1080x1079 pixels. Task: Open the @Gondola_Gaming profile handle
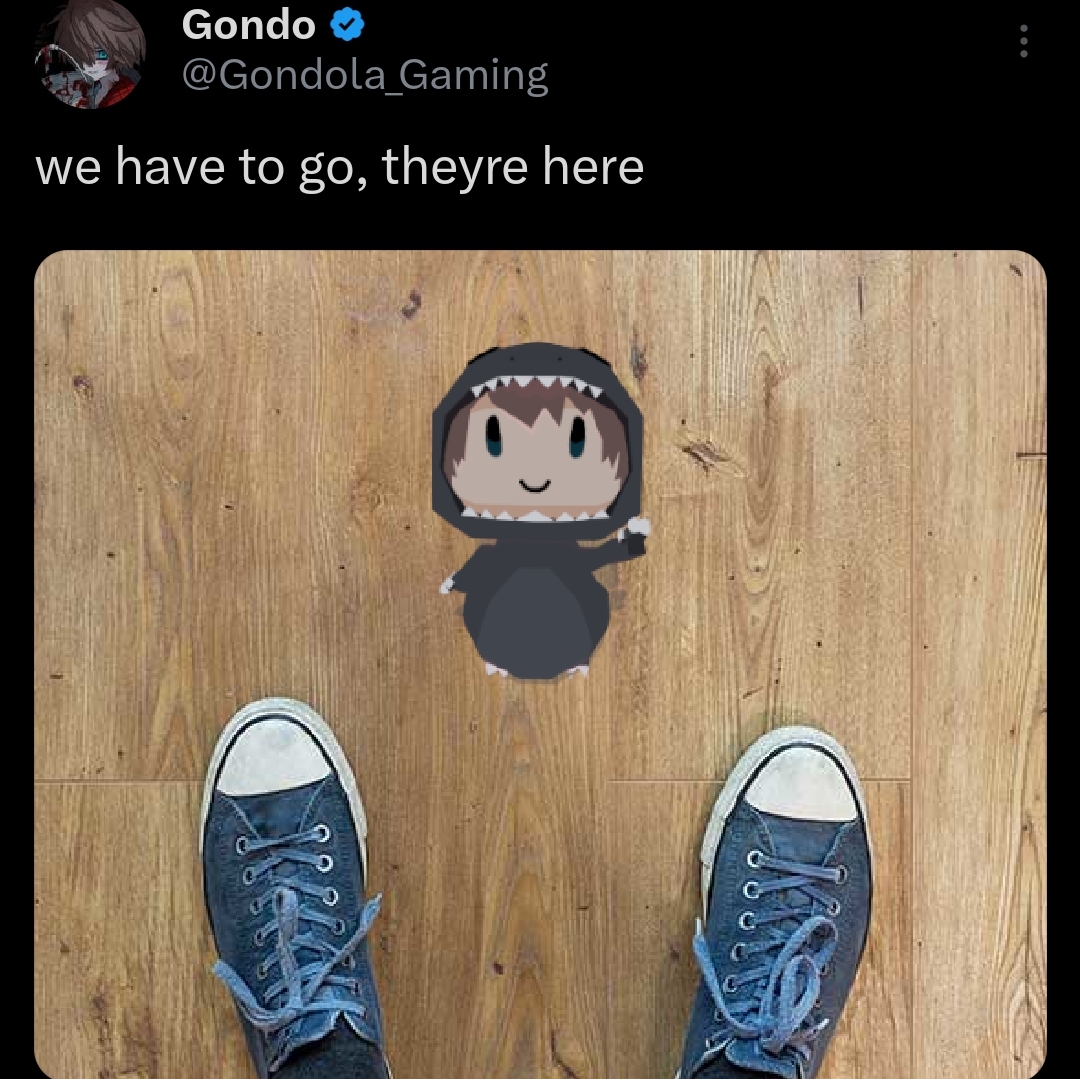point(365,75)
